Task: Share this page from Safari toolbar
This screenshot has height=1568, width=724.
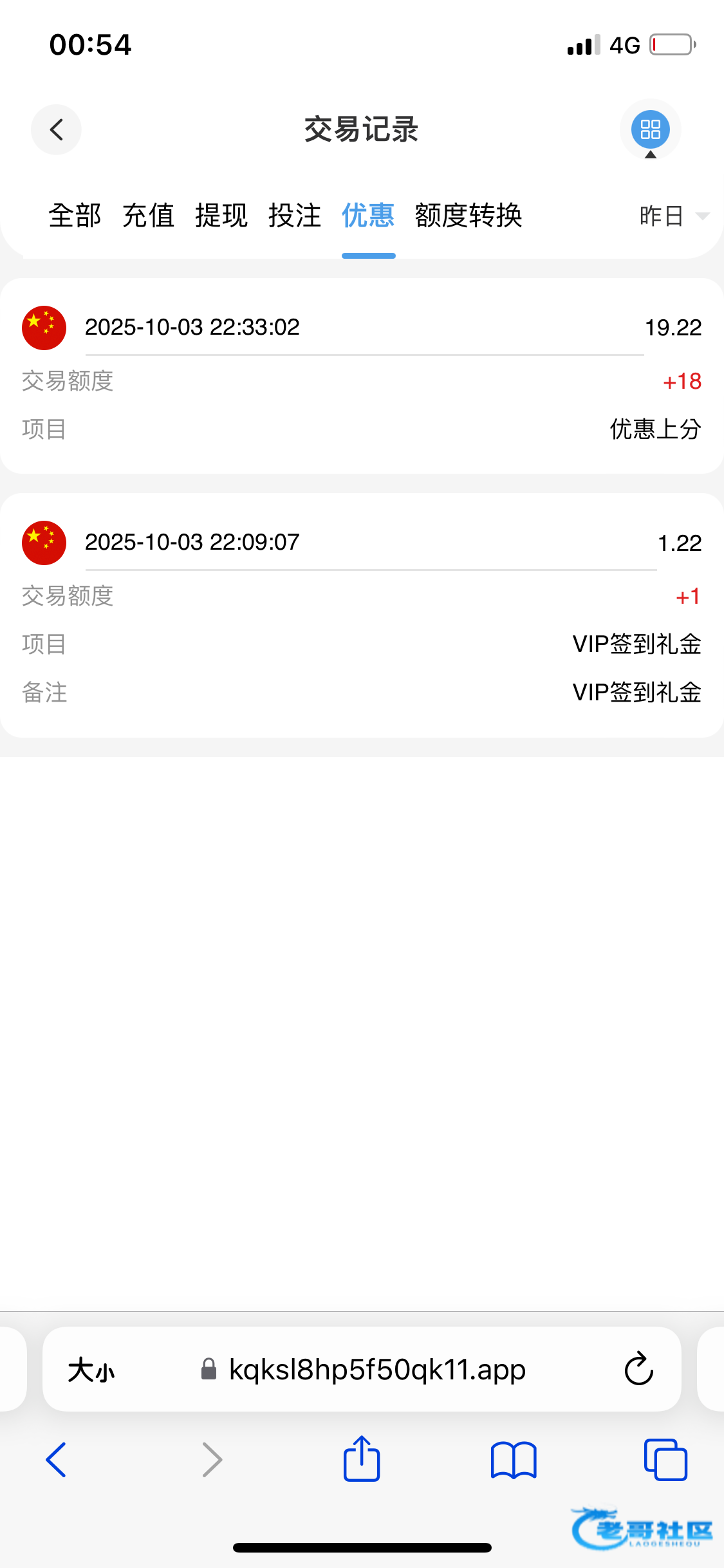Action: coord(362,1460)
